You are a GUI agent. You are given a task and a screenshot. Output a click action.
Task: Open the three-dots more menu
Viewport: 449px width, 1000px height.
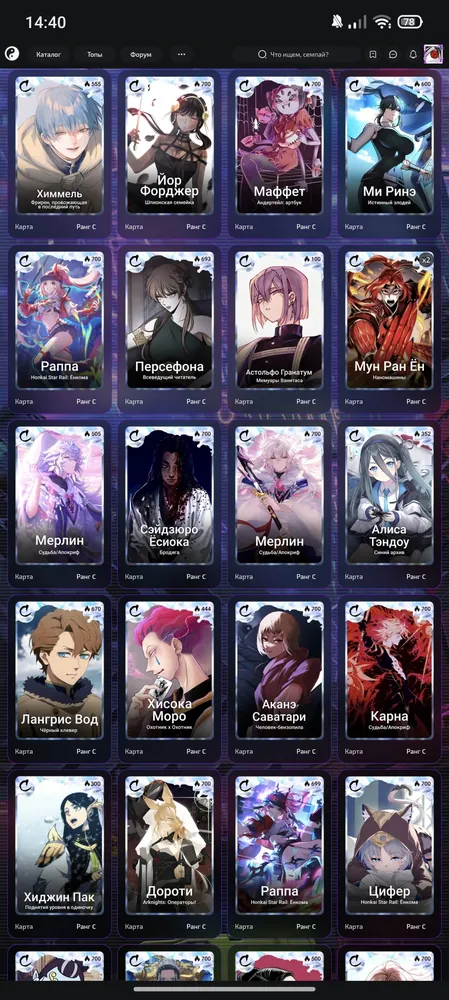[x=181, y=55]
